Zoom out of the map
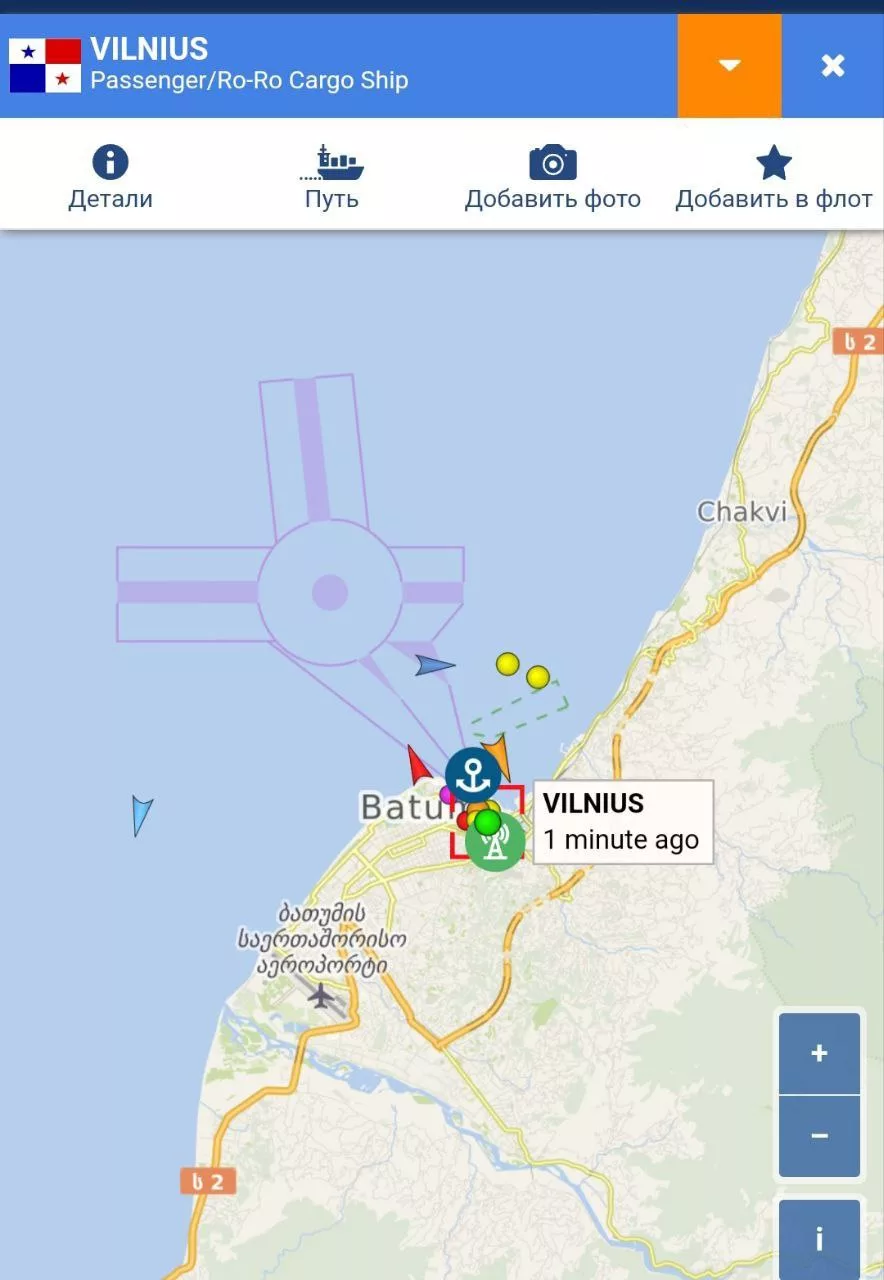This screenshot has height=1280, width=884. pos(819,1136)
